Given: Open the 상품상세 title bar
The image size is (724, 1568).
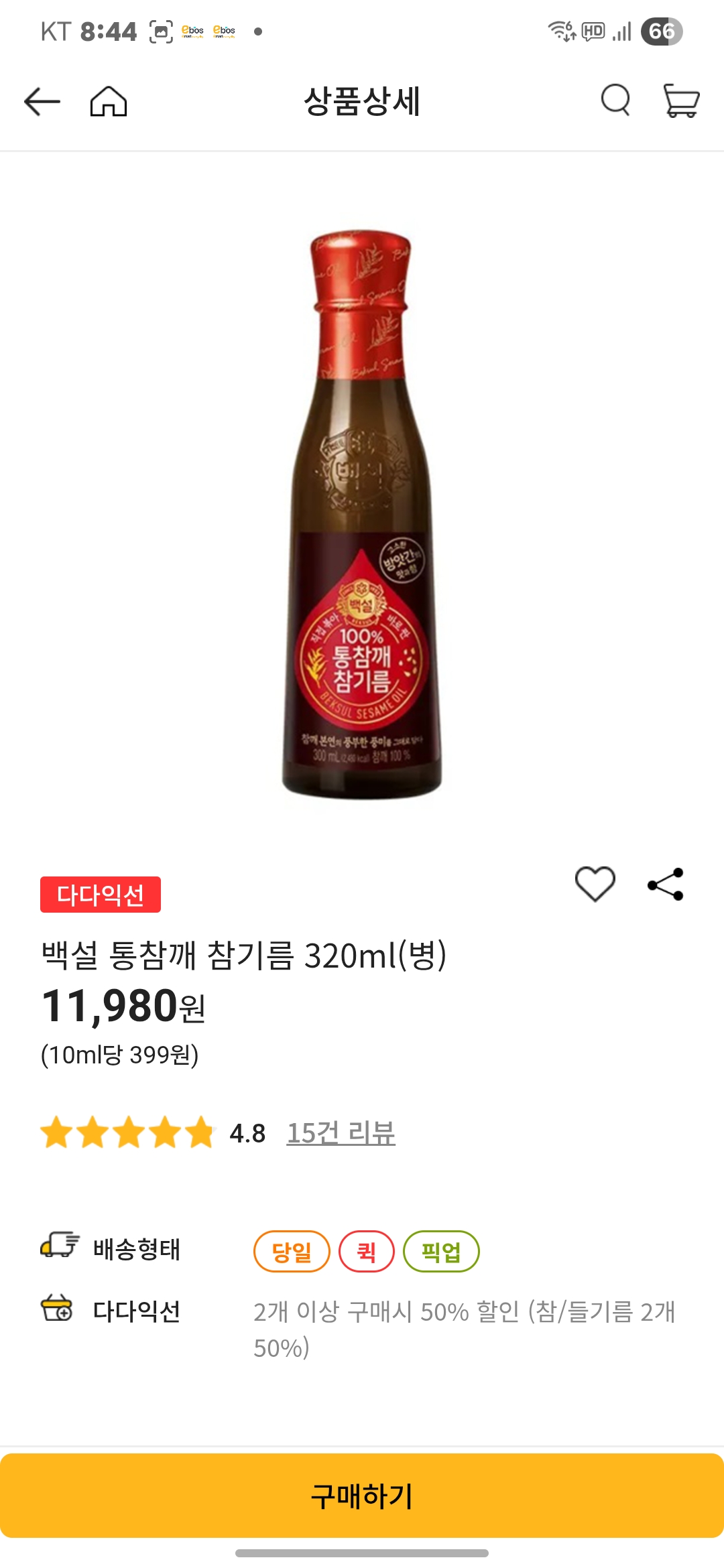Looking at the screenshot, I should (362, 102).
